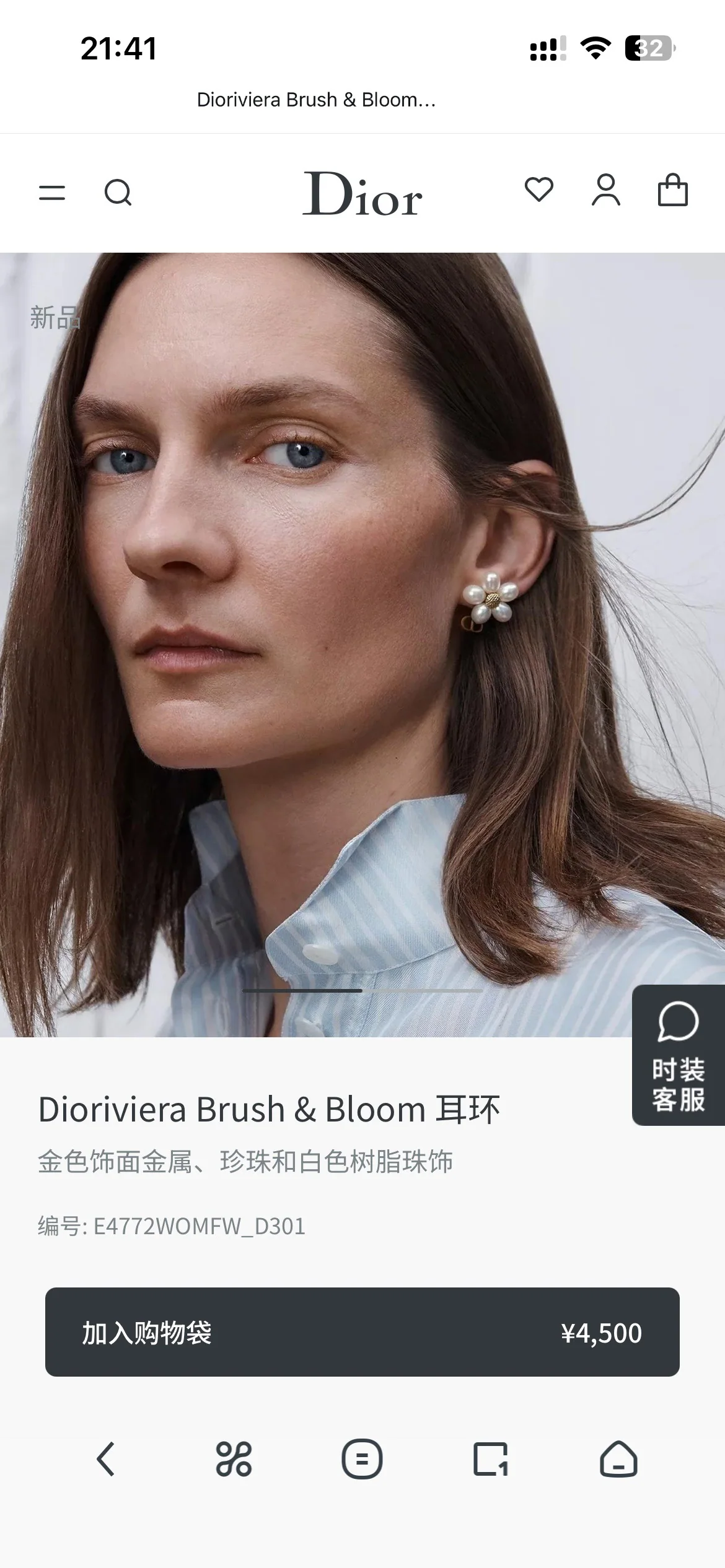Open the browser shortcuts grid menu

pos(234,1459)
